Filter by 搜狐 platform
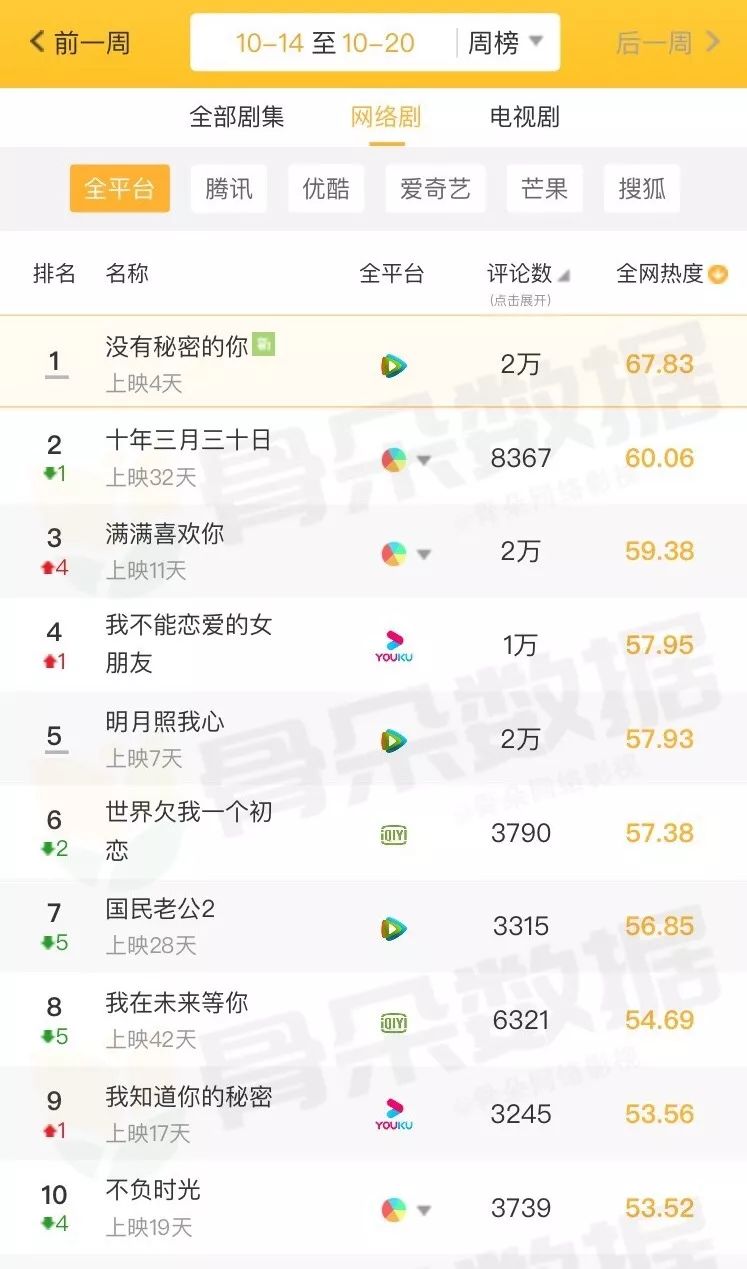Viewport: 747px width, 1269px height. (642, 189)
